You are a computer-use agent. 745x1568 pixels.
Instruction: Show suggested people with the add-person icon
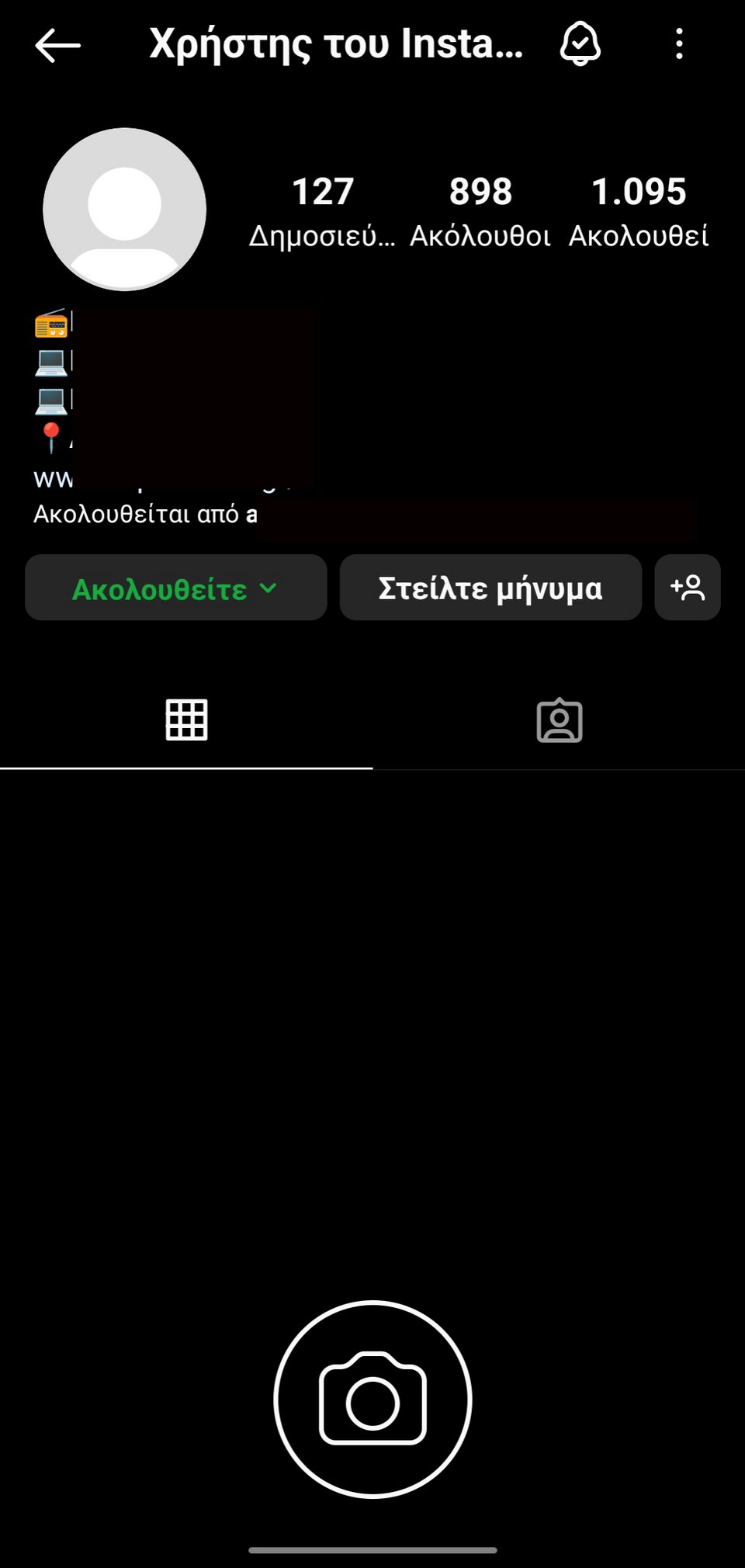(x=688, y=588)
